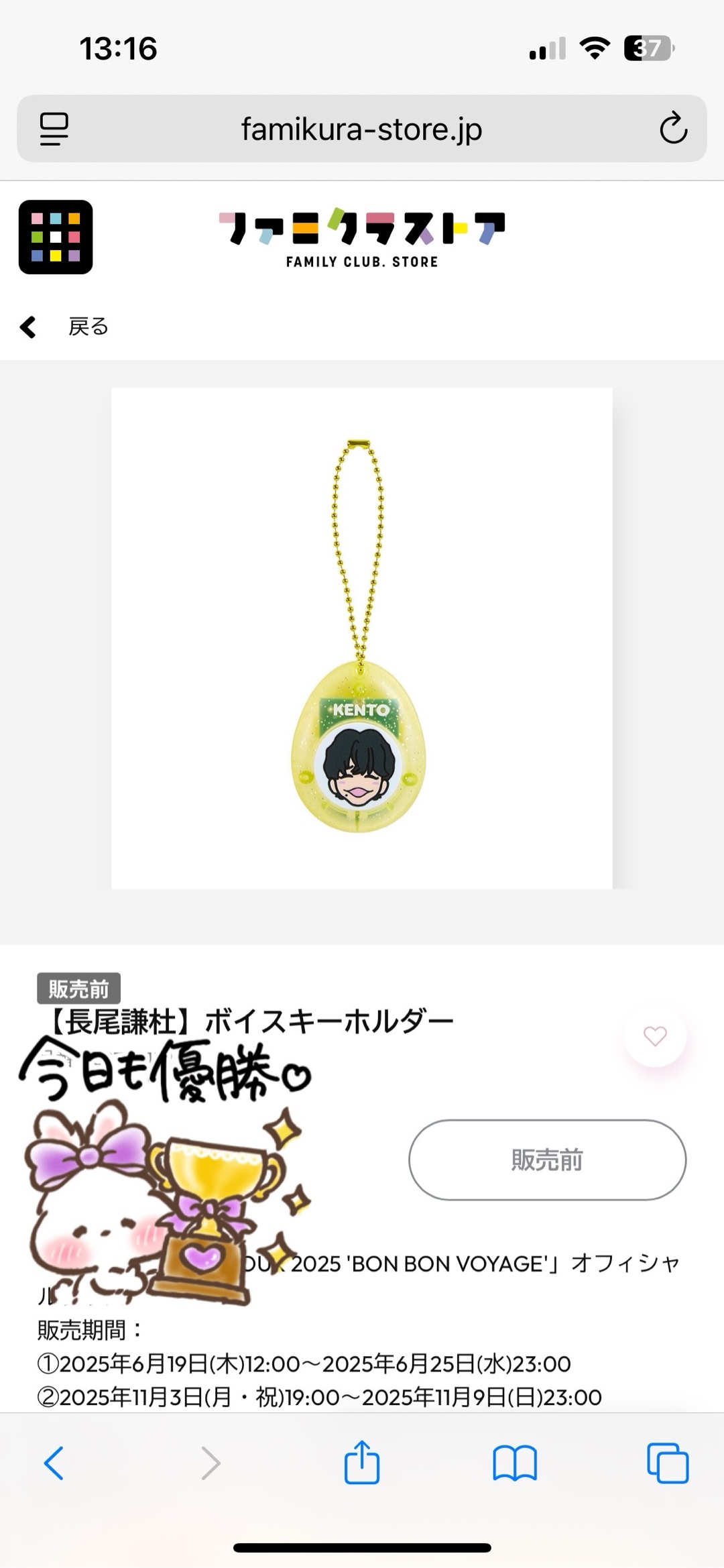Tap the 販売前 purchase button

tap(547, 1160)
